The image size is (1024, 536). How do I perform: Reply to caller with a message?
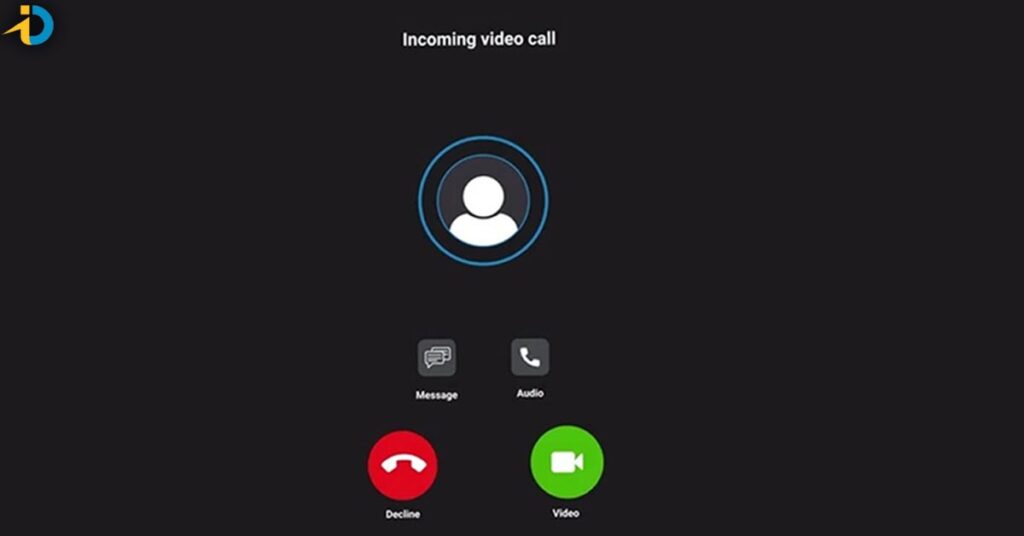(436, 358)
